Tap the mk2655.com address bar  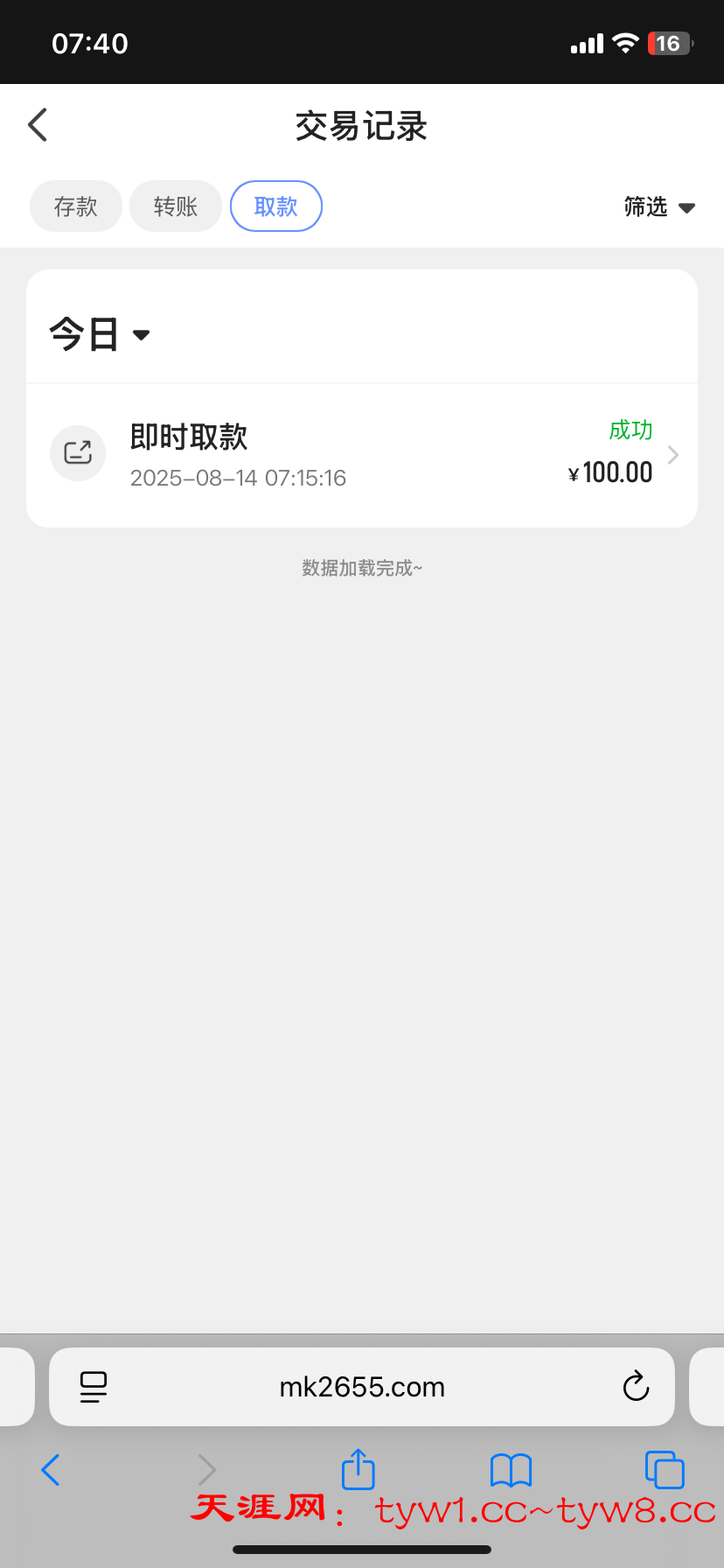[x=362, y=1387]
